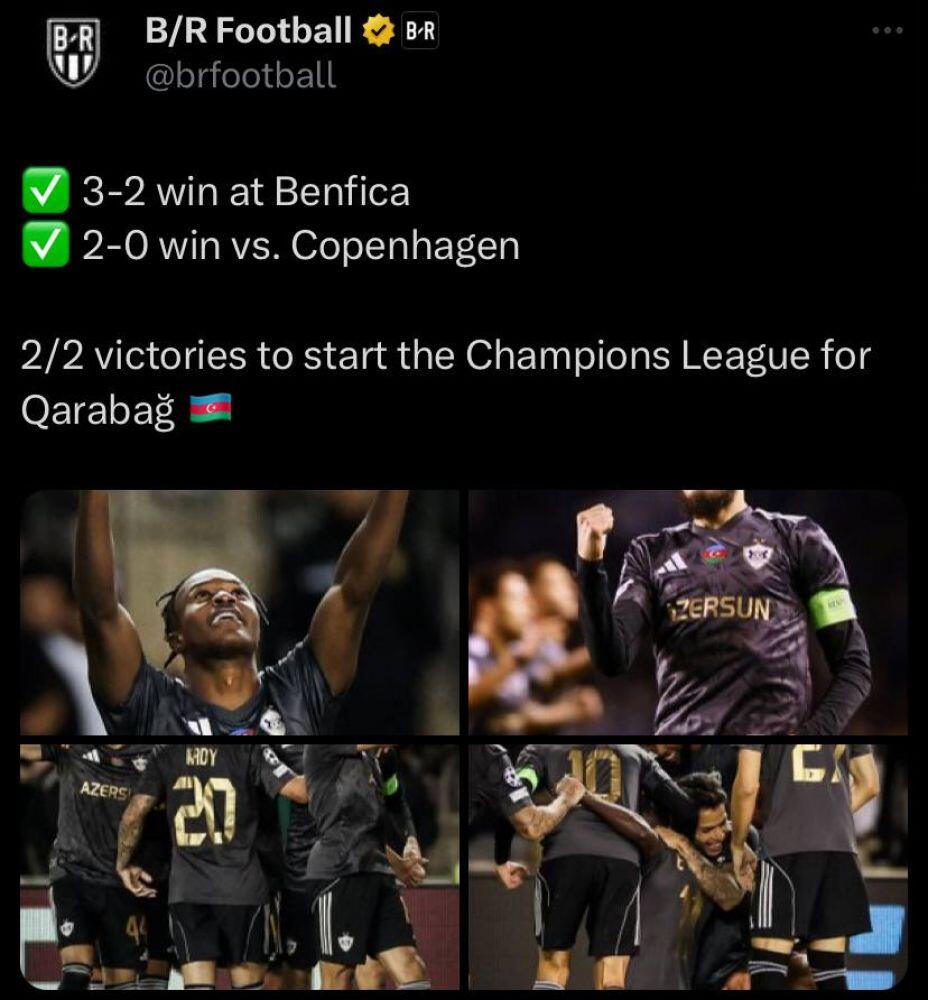View photo of player raising both arms
The image size is (928, 1000).
click(x=240, y=612)
